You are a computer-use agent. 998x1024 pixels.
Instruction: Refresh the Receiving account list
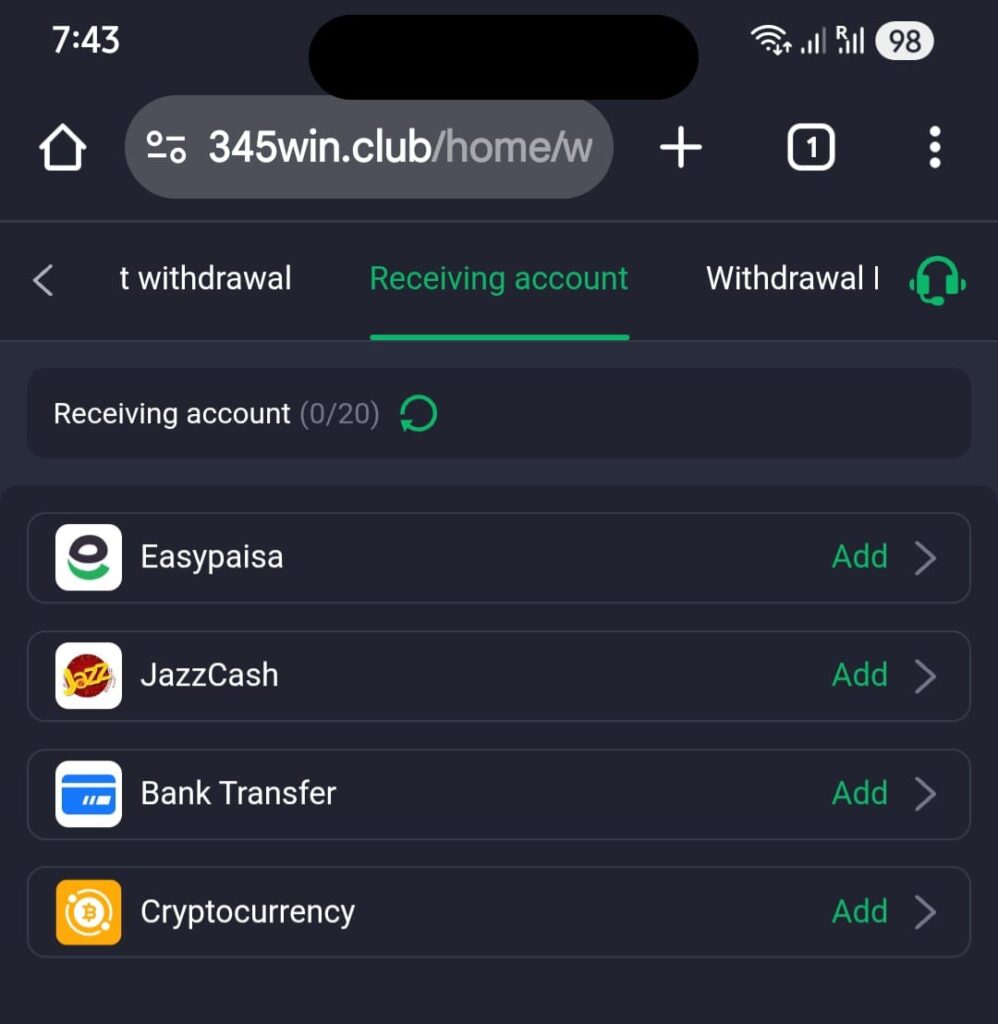pos(417,413)
